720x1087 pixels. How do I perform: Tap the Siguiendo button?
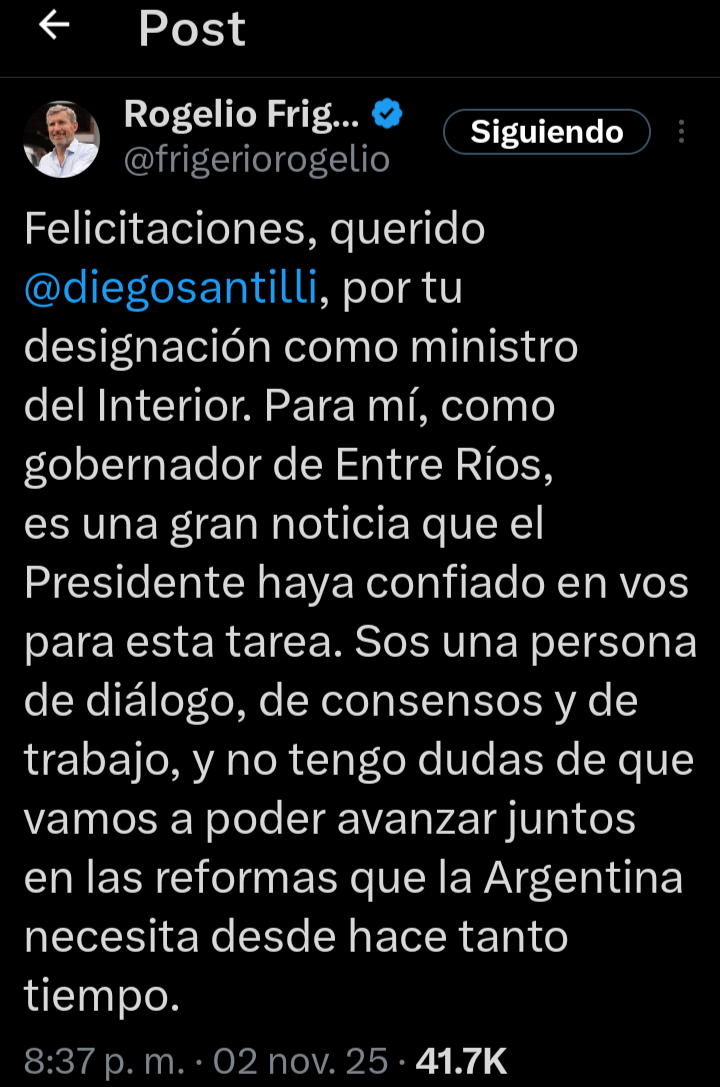coord(546,132)
